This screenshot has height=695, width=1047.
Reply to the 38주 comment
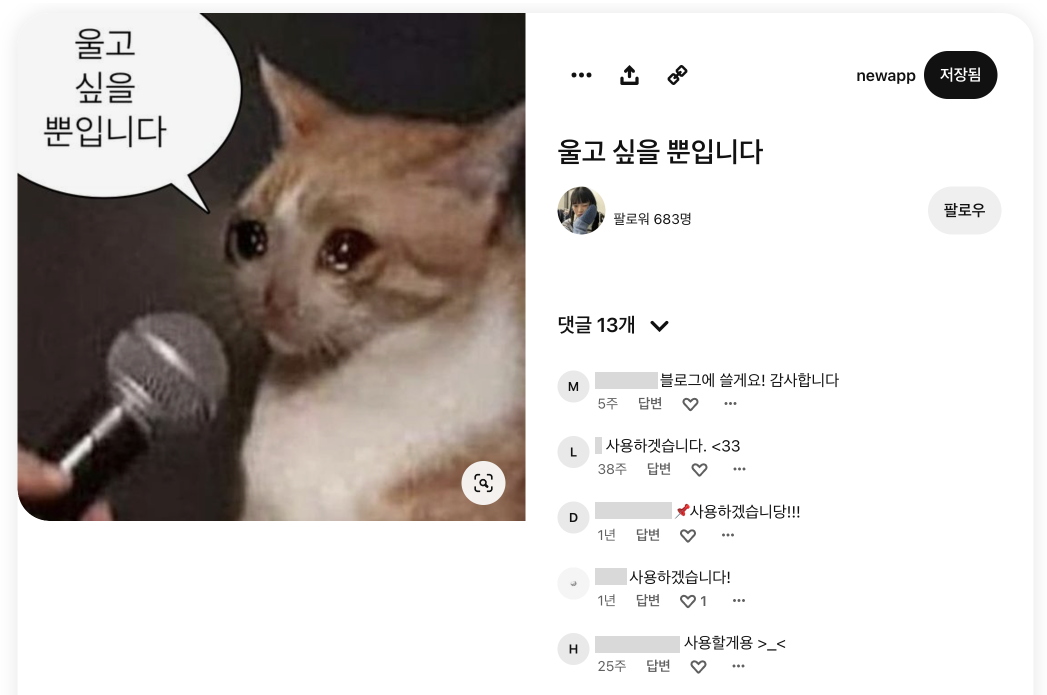tap(658, 469)
